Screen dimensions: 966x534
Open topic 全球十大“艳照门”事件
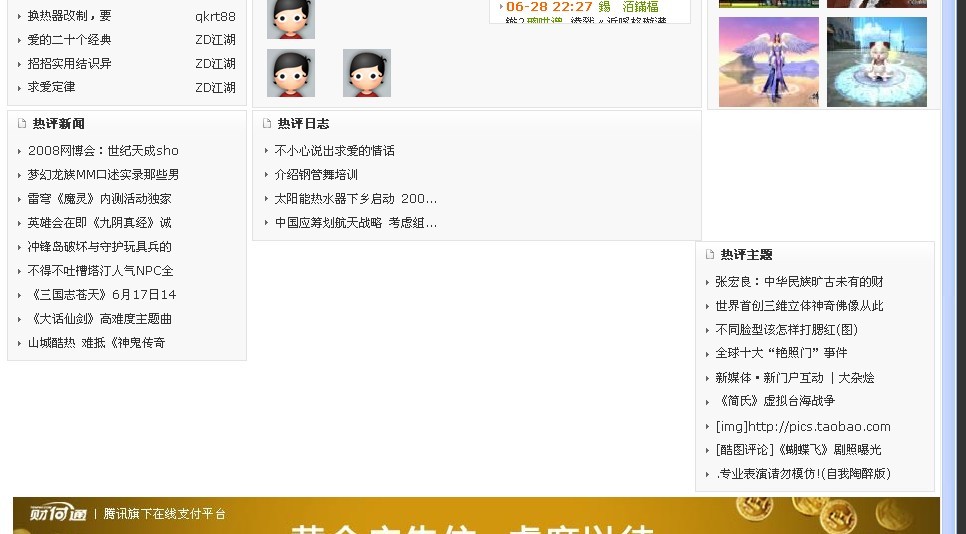click(x=781, y=353)
